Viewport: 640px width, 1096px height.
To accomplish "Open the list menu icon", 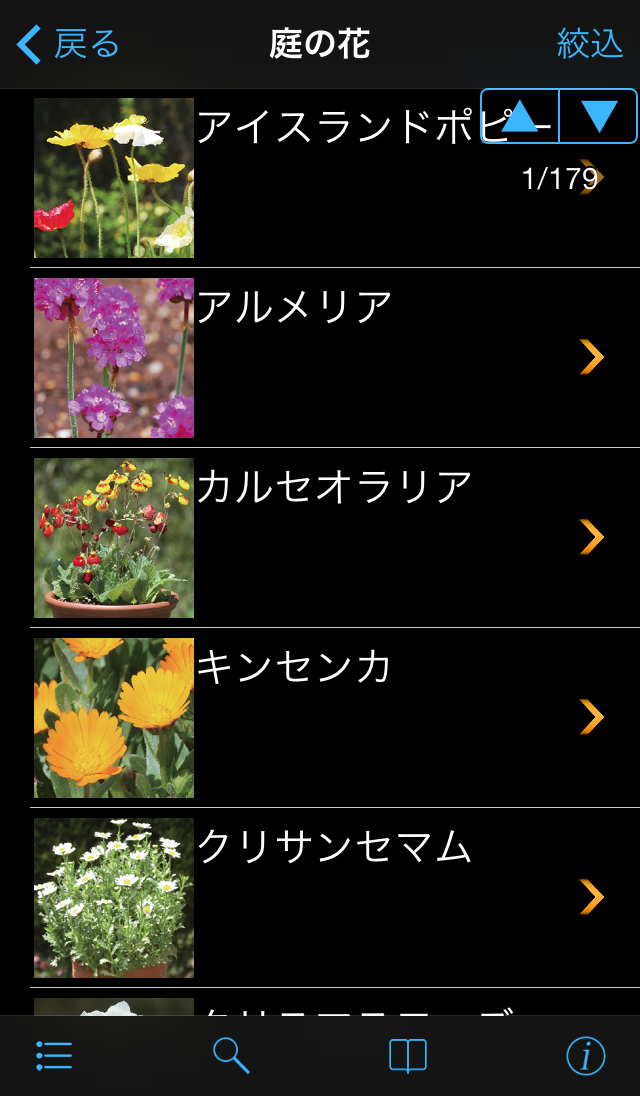I will click(54, 1055).
